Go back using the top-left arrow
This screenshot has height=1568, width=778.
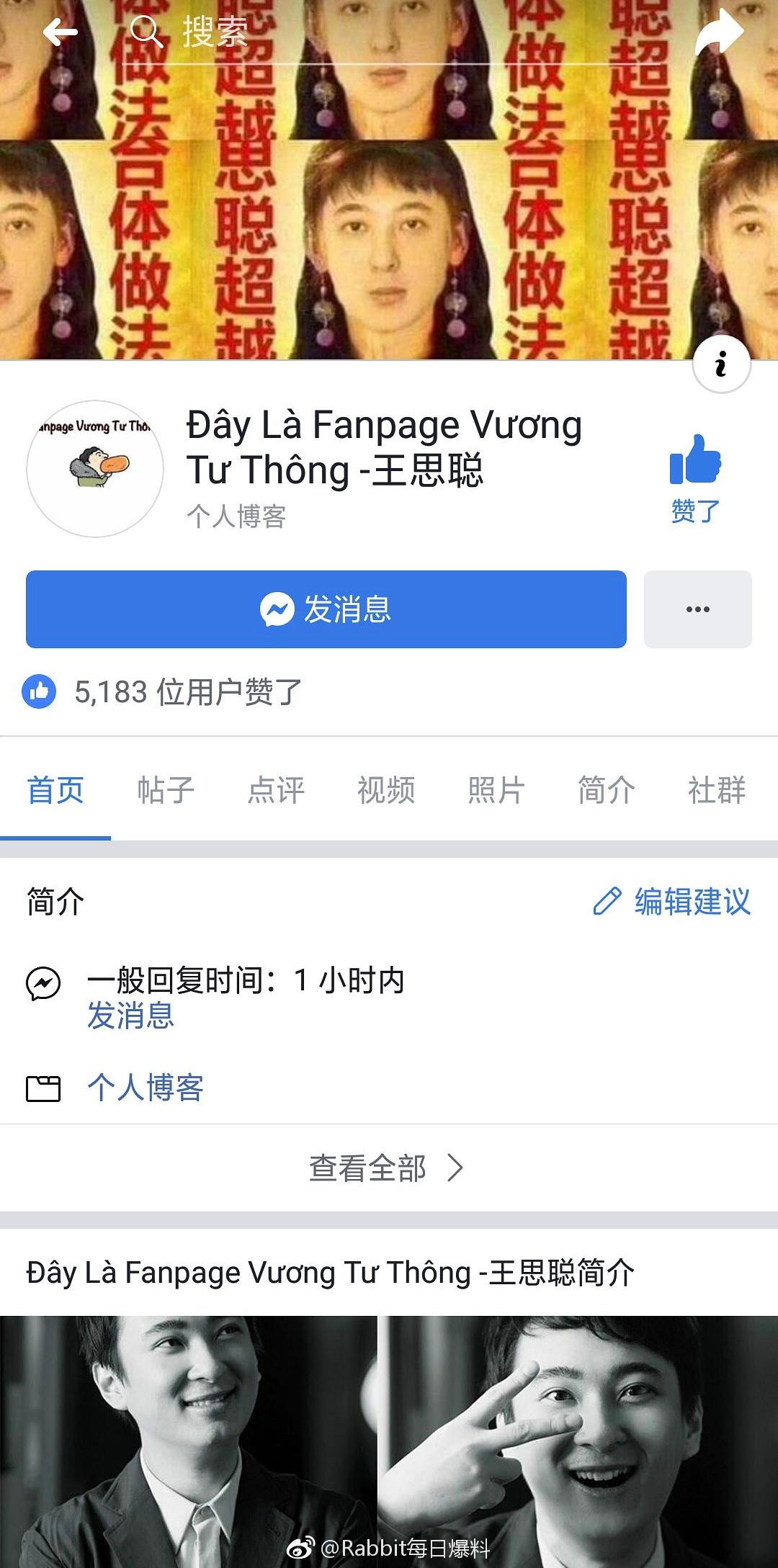61,32
